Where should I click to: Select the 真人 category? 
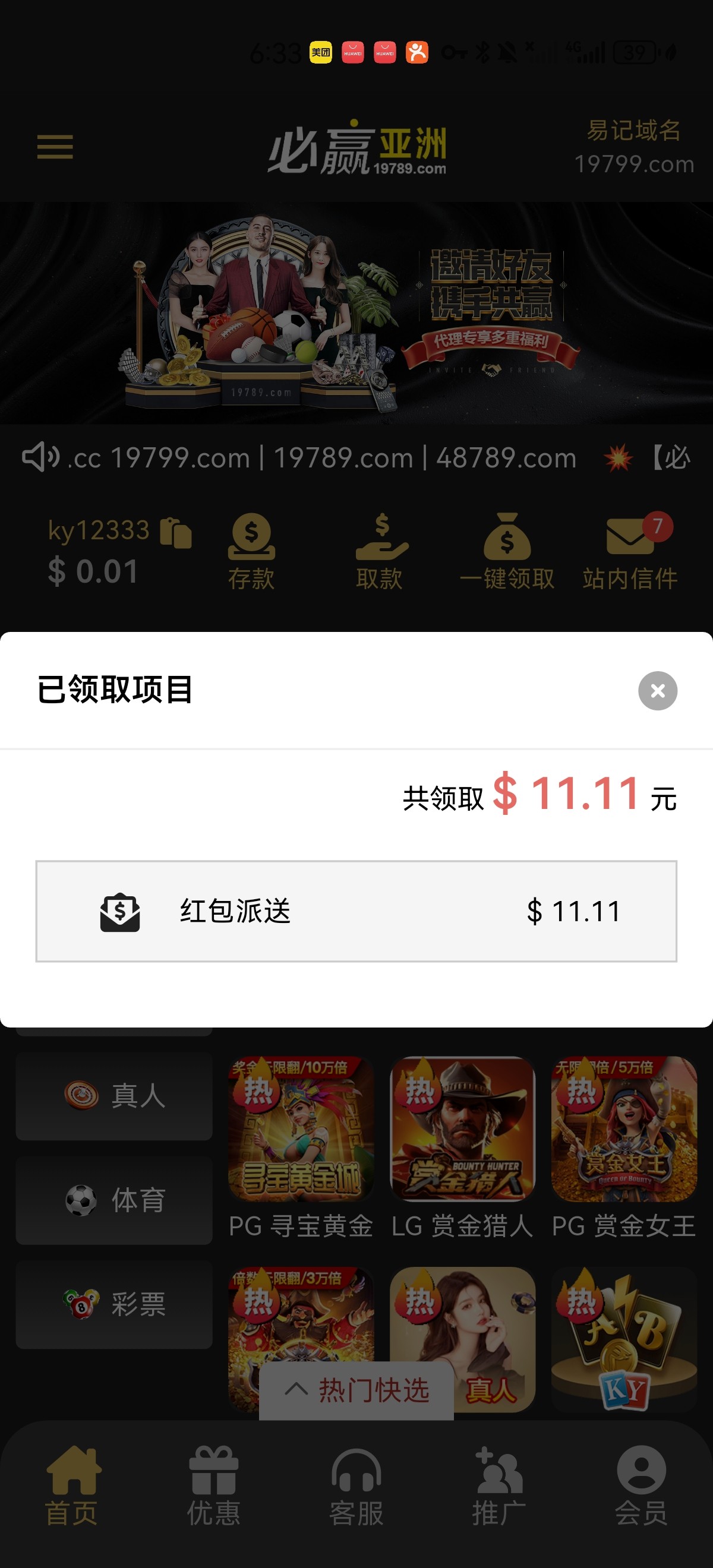114,1096
